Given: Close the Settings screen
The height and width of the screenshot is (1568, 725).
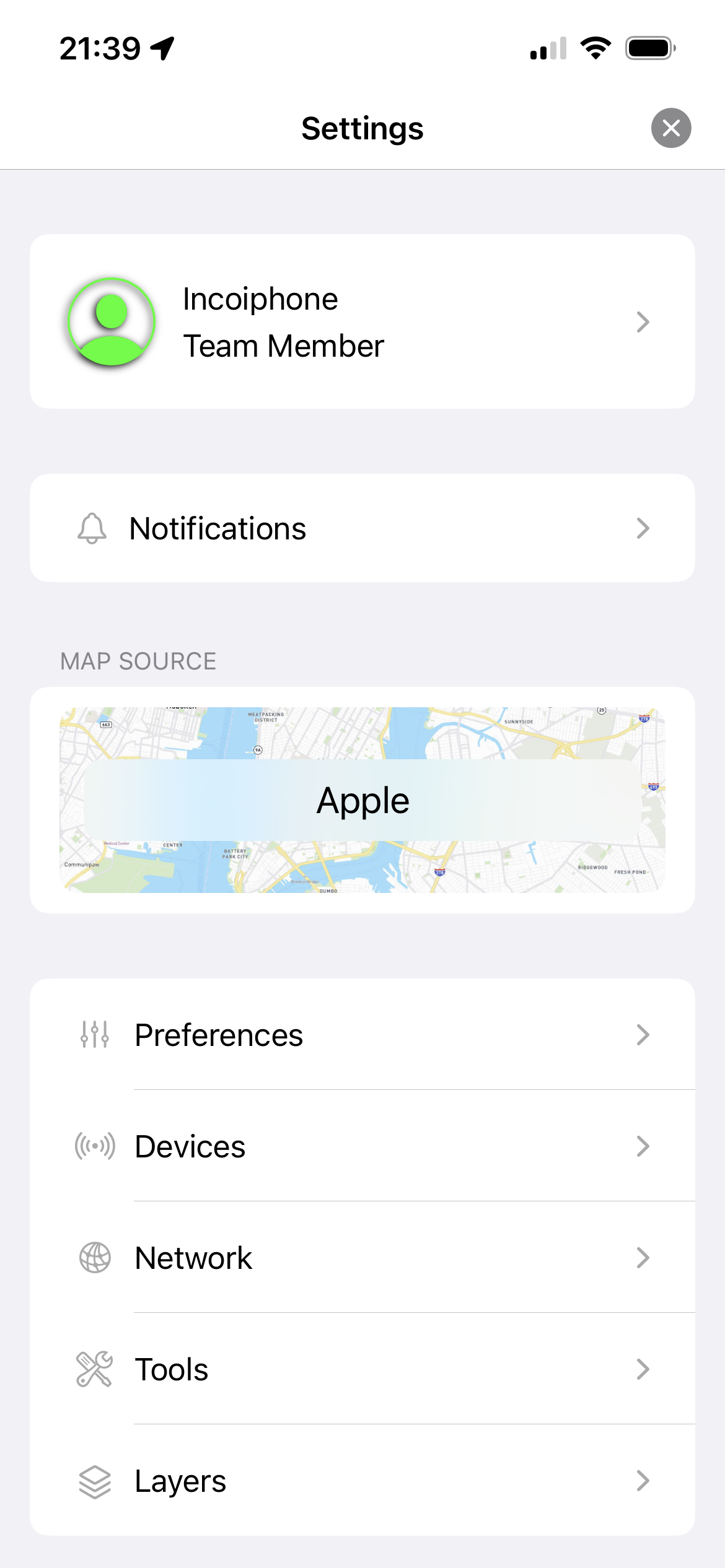Looking at the screenshot, I should [x=670, y=128].
